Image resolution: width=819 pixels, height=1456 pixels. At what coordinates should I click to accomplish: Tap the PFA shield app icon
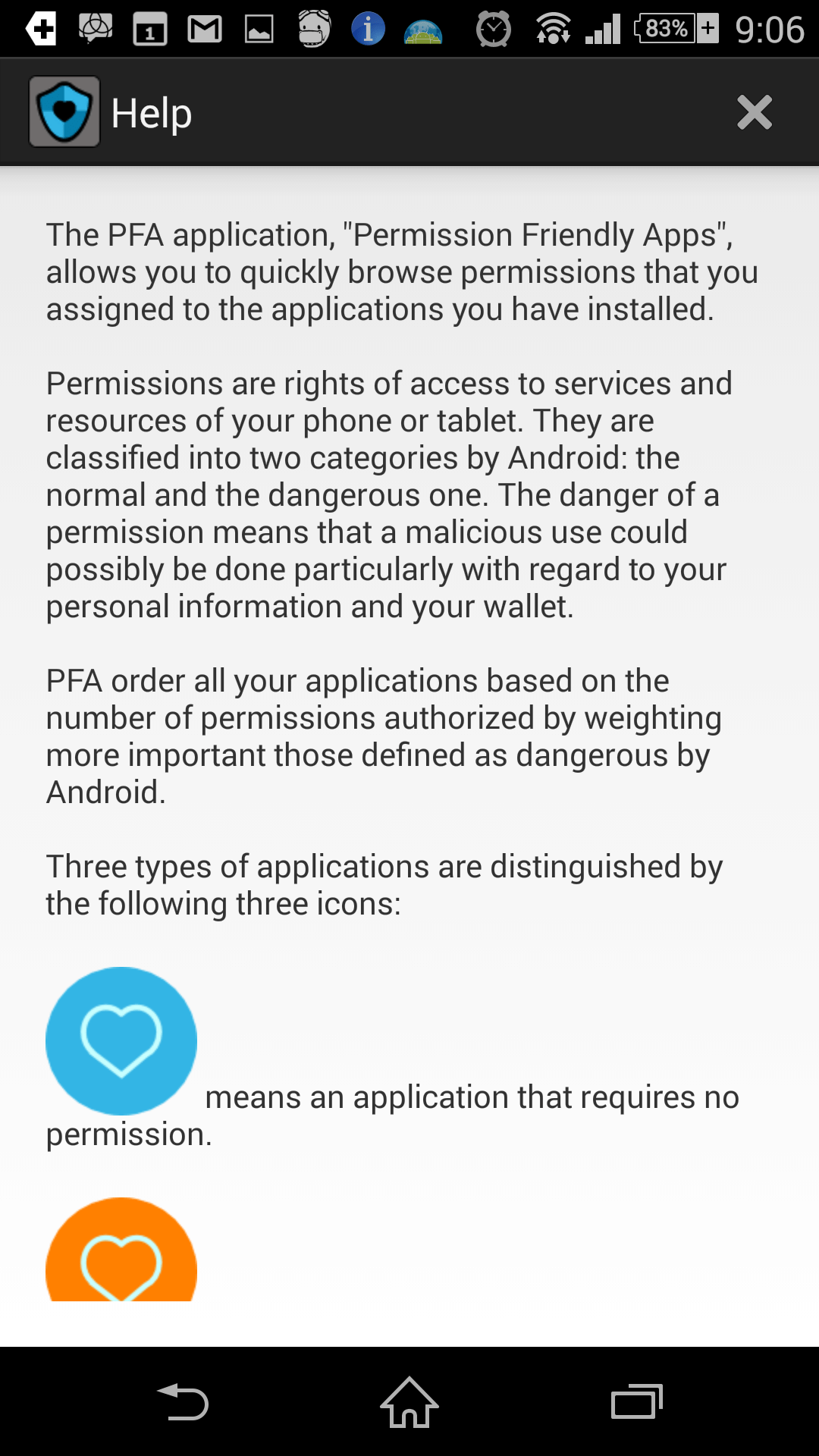[x=64, y=111]
